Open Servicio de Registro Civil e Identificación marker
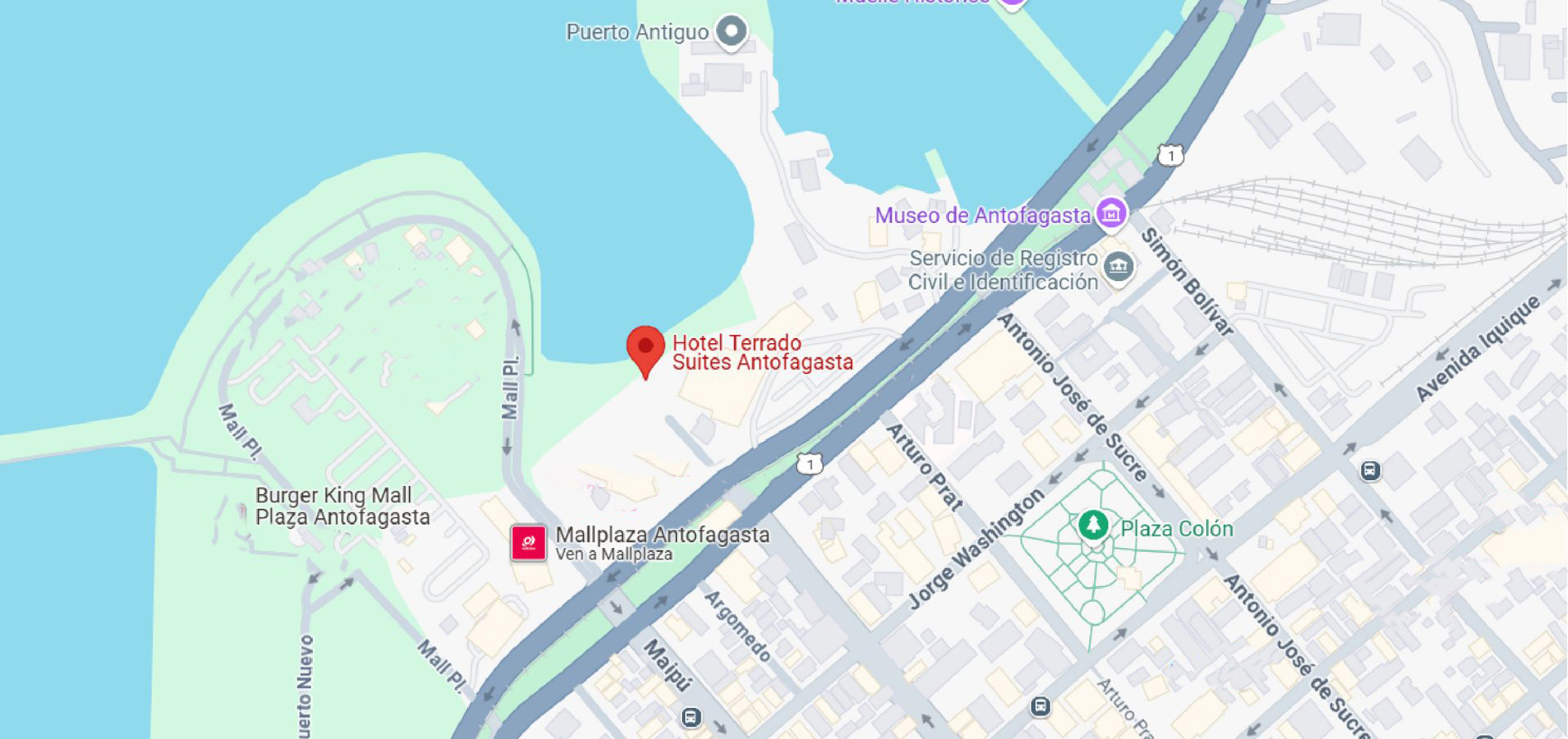This screenshot has height=739, width=1568. pyautogui.click(x=1118, y=266)
